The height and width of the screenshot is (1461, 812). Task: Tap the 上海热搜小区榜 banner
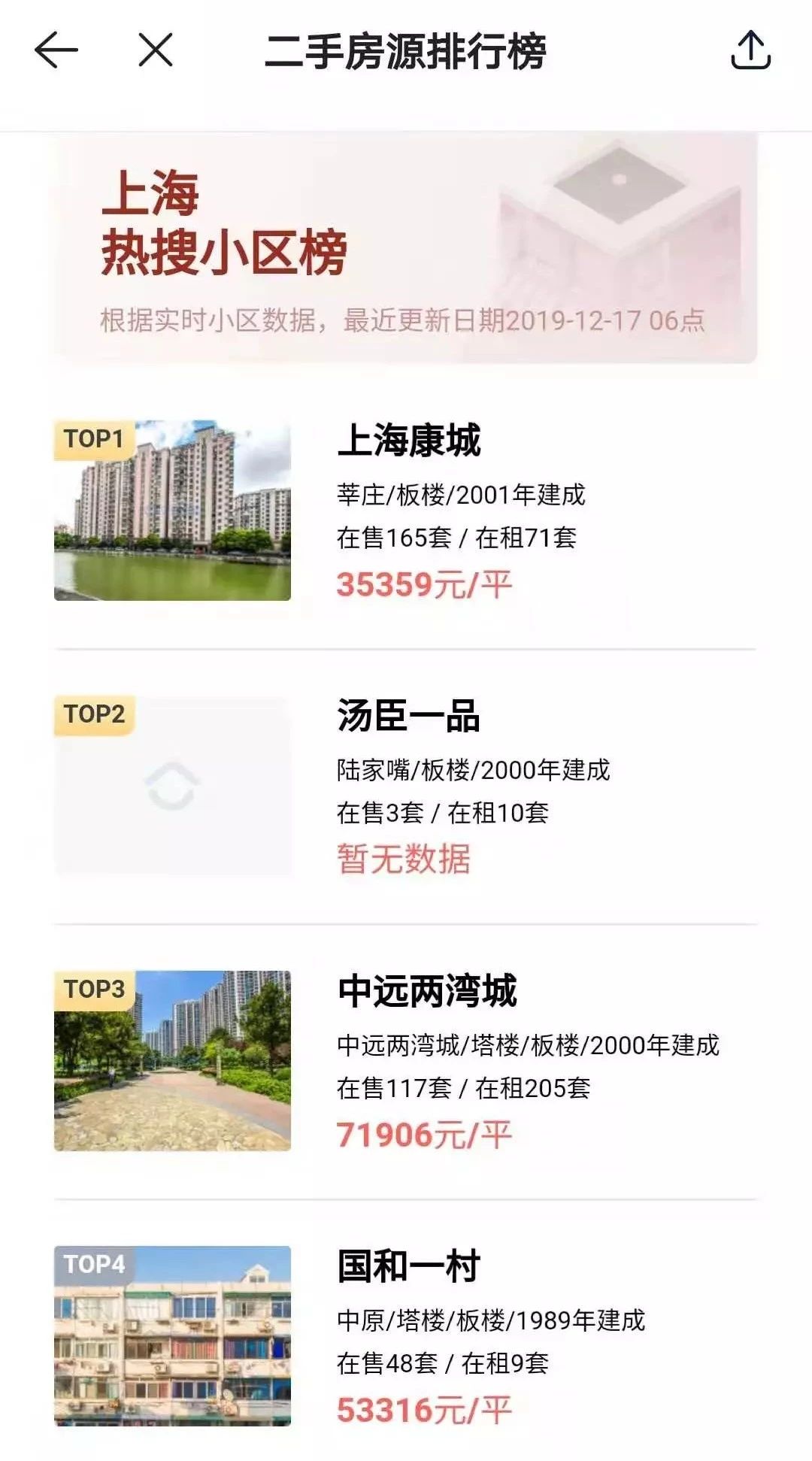[x=406, y=248]
